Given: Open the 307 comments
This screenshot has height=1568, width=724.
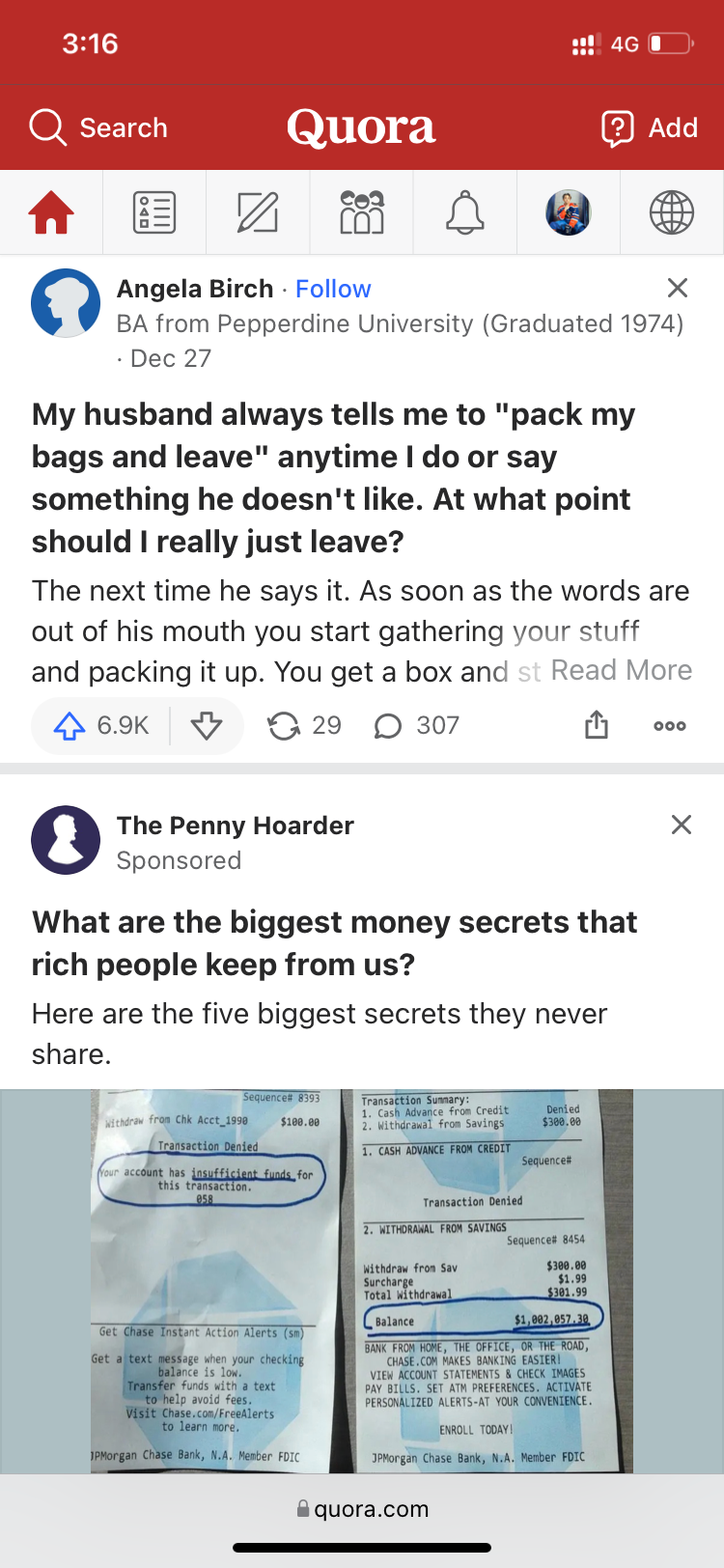Looking at the screenshot, I should pyautogui.click(x=416, y=725).
